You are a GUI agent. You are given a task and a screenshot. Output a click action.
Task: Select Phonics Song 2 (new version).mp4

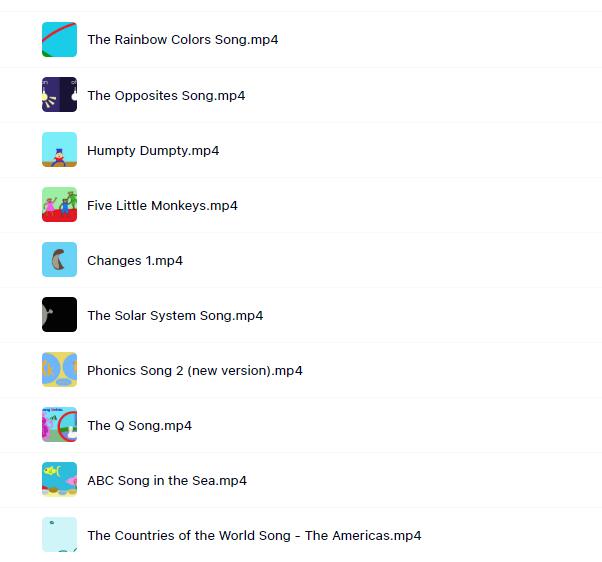point(195,371)
